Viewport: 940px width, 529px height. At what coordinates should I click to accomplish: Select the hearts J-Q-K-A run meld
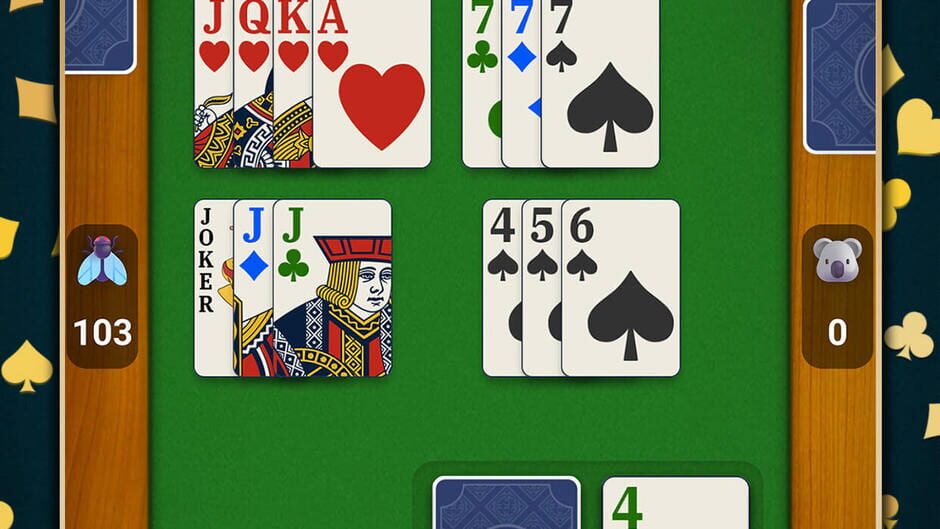312,84
